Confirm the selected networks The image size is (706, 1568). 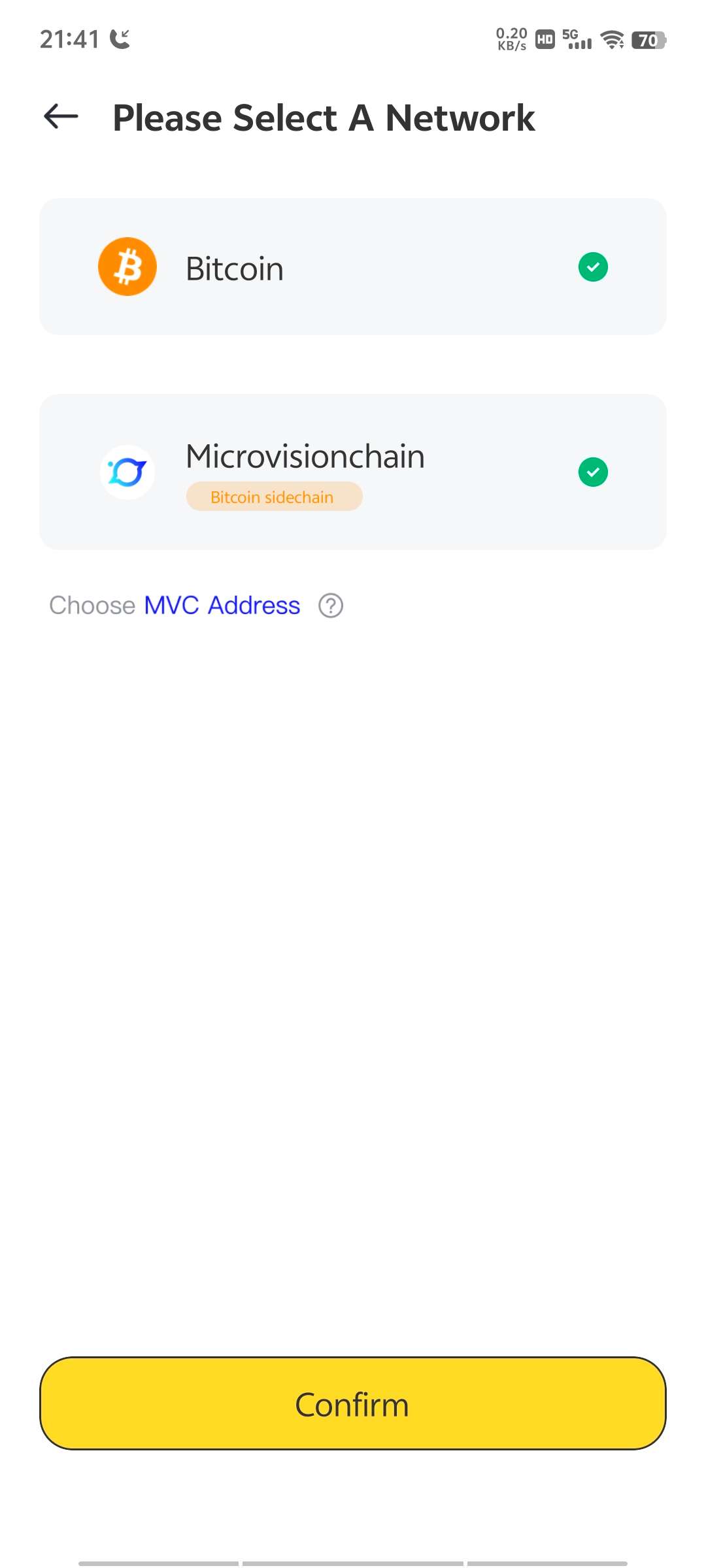pyautogui.click(x=353, y=1404)
